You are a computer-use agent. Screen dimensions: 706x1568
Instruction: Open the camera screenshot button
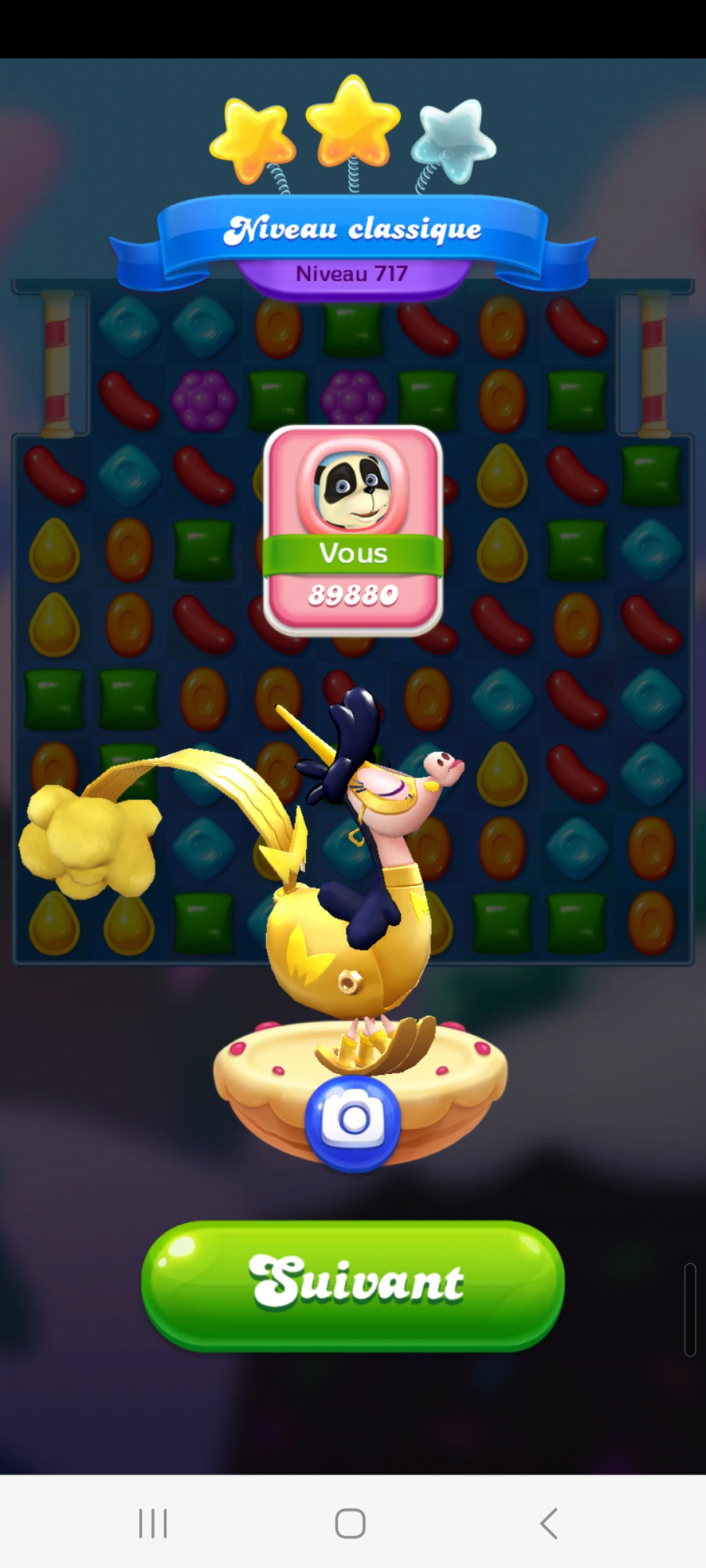coord(353,1122)
